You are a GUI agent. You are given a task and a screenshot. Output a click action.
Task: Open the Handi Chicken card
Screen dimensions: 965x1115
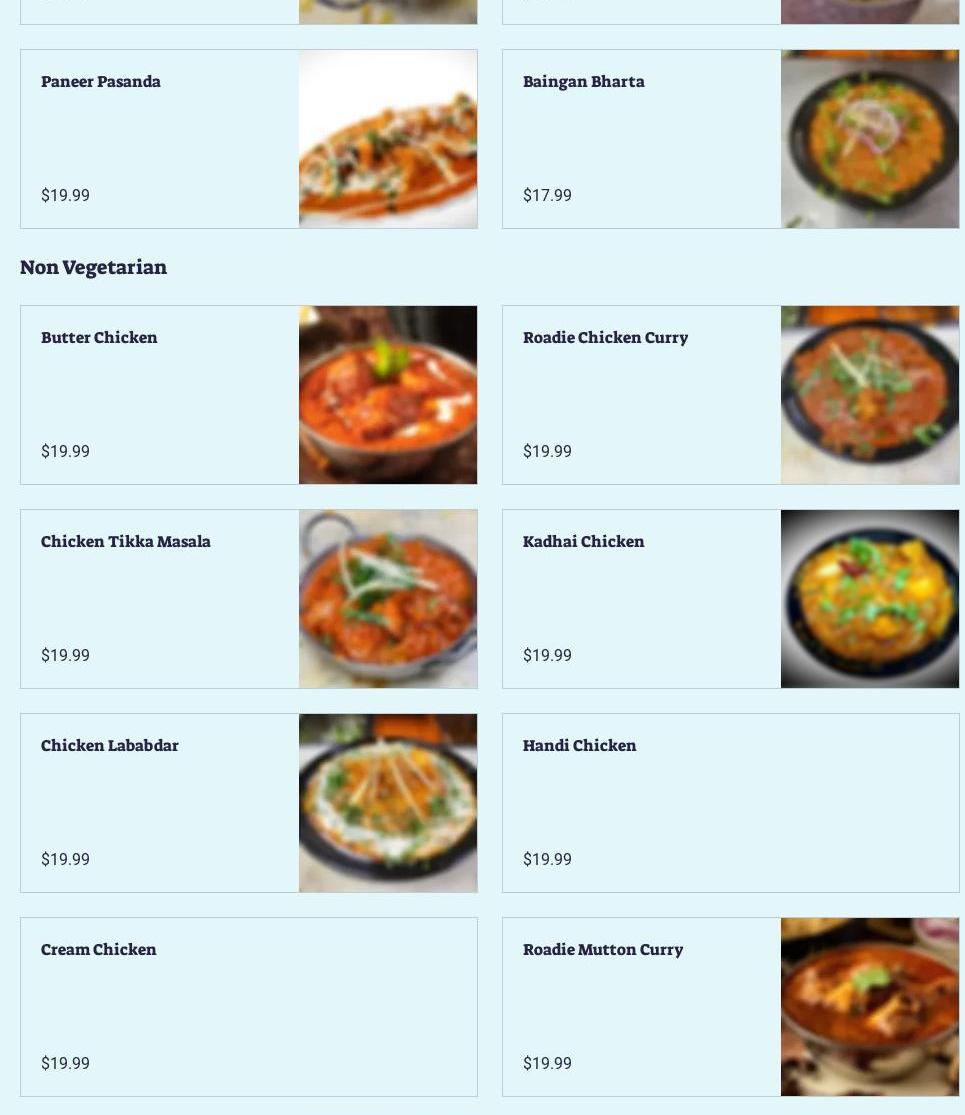(x=730, y=803)
